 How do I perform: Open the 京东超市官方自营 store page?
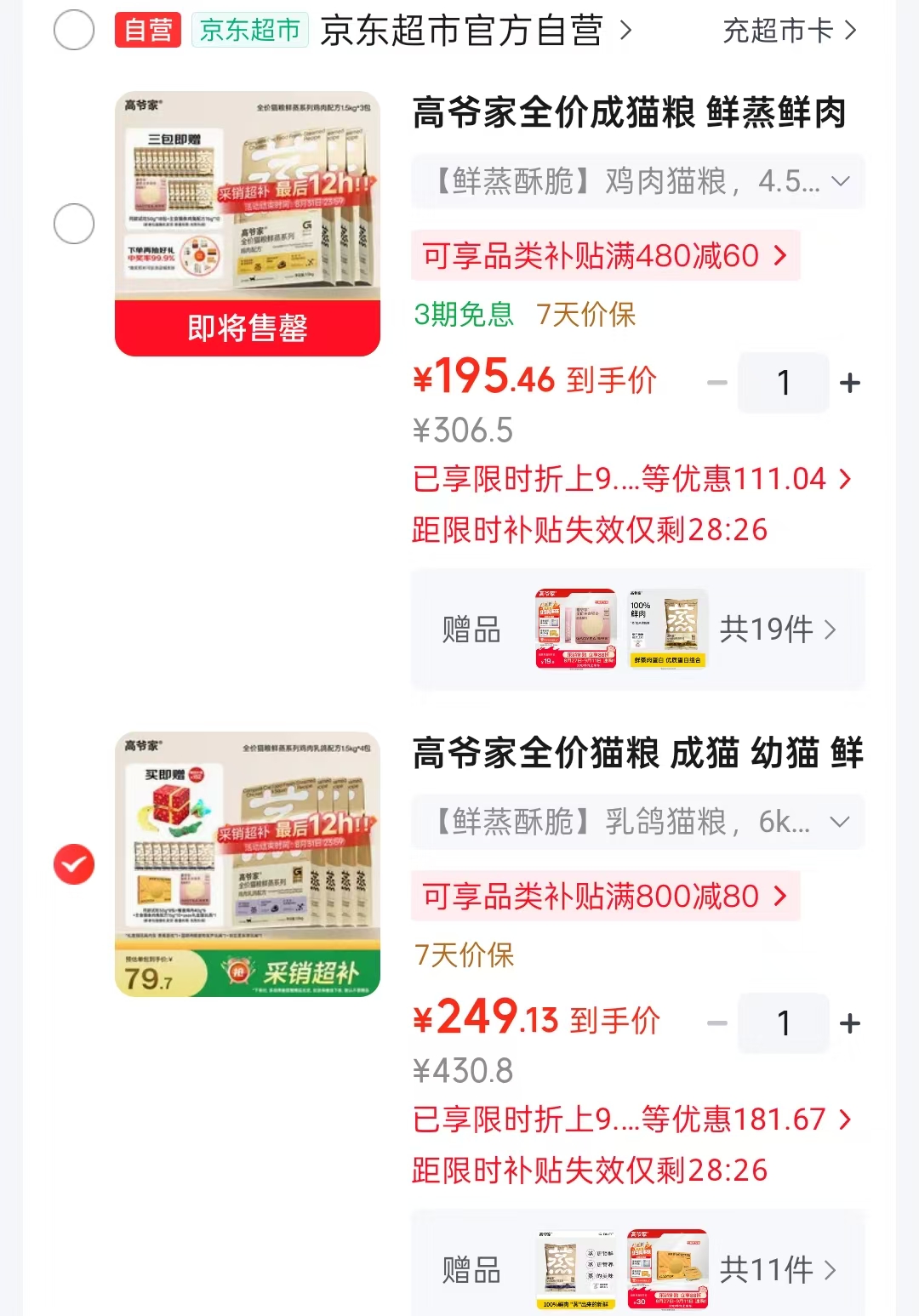coord(476,31)
